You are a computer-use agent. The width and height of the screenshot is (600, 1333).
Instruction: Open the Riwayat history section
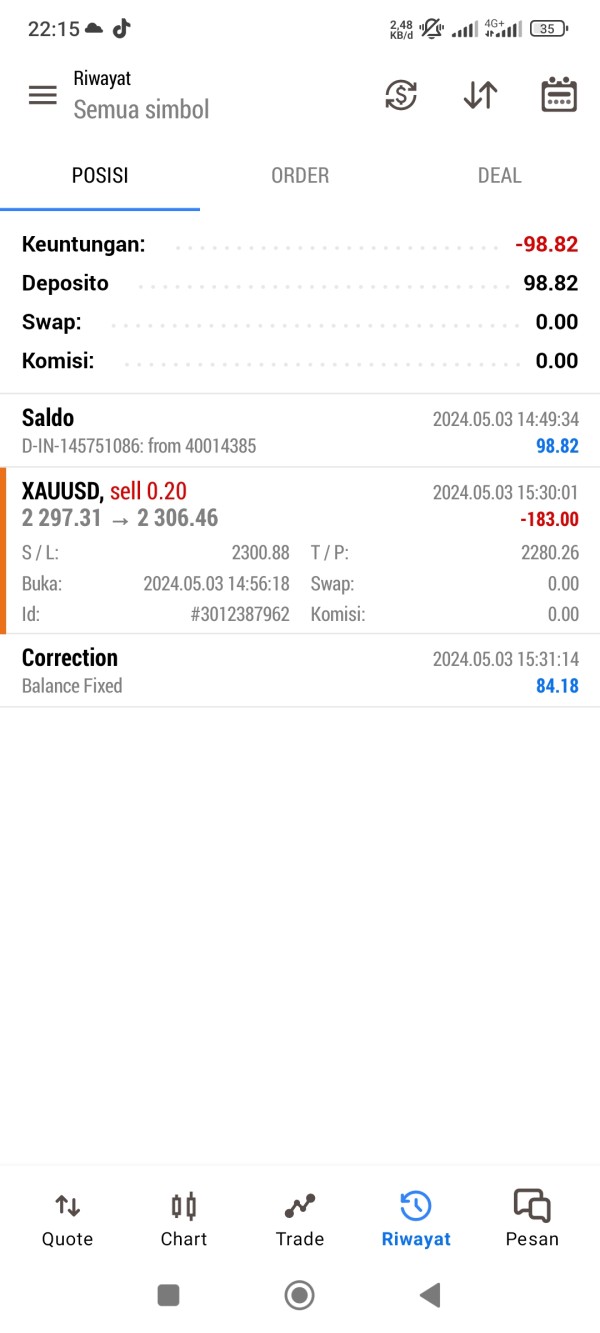416,1220
